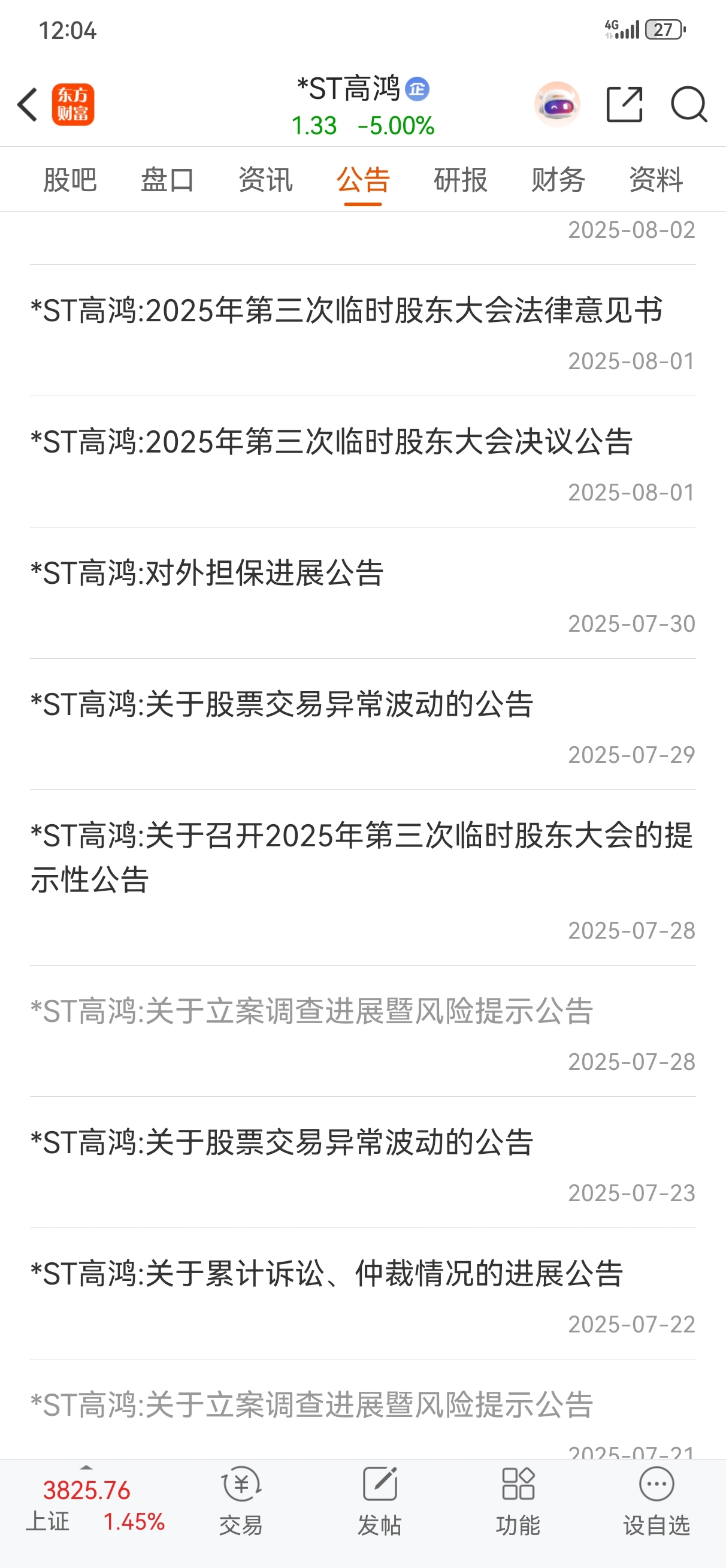Open the search magnifier
The height and width of the screenshot is (1568, 726).
689,105
